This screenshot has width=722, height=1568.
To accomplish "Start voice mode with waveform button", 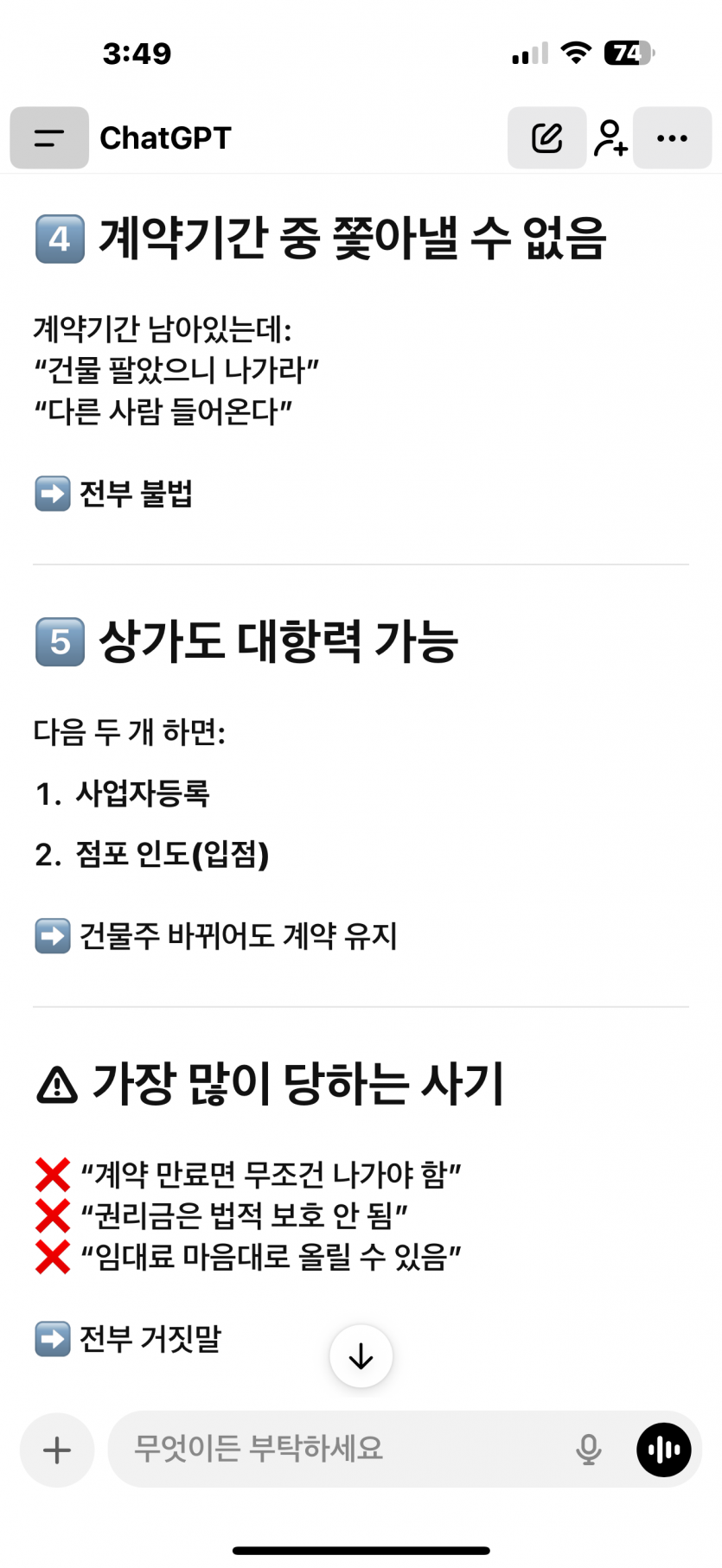I will click(x=663, y=1450).
